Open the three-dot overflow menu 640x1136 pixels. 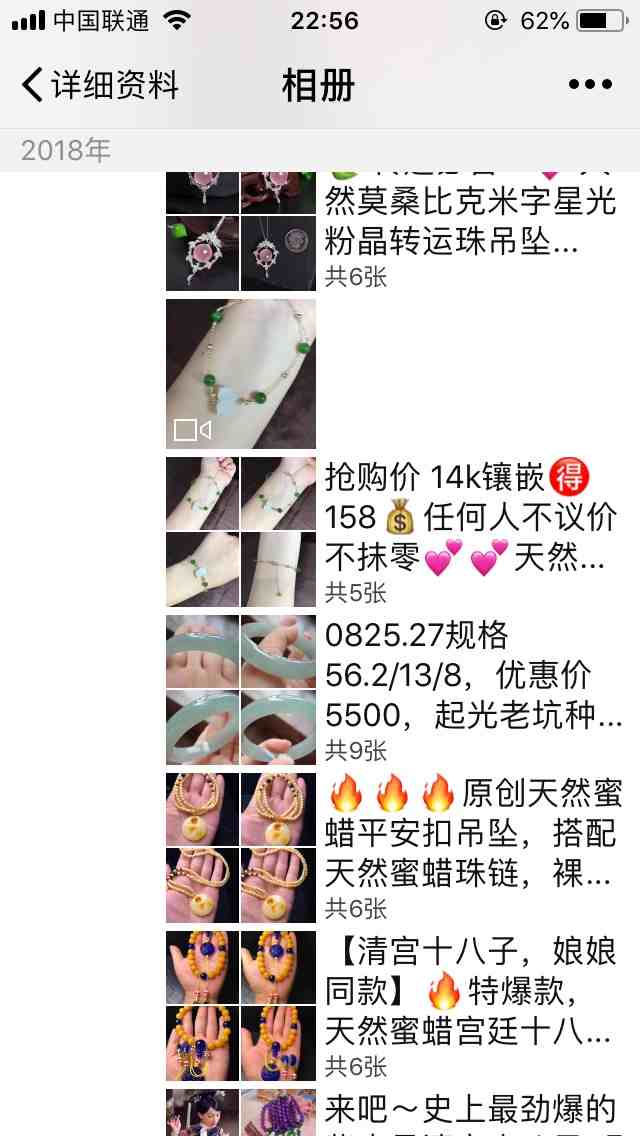[x=590, y=85]
